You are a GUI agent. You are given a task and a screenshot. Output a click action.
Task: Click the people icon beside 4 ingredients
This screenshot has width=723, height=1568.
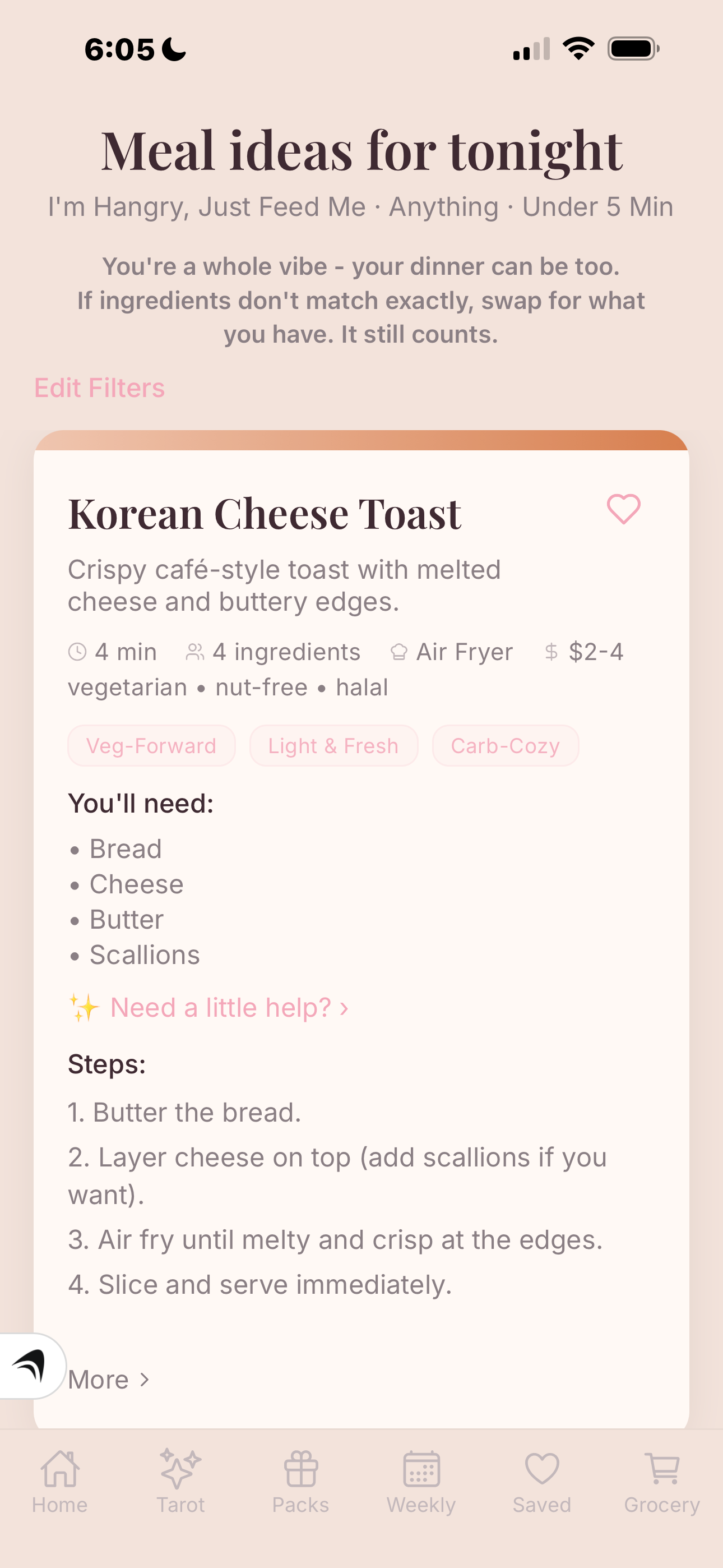[193, 651]
